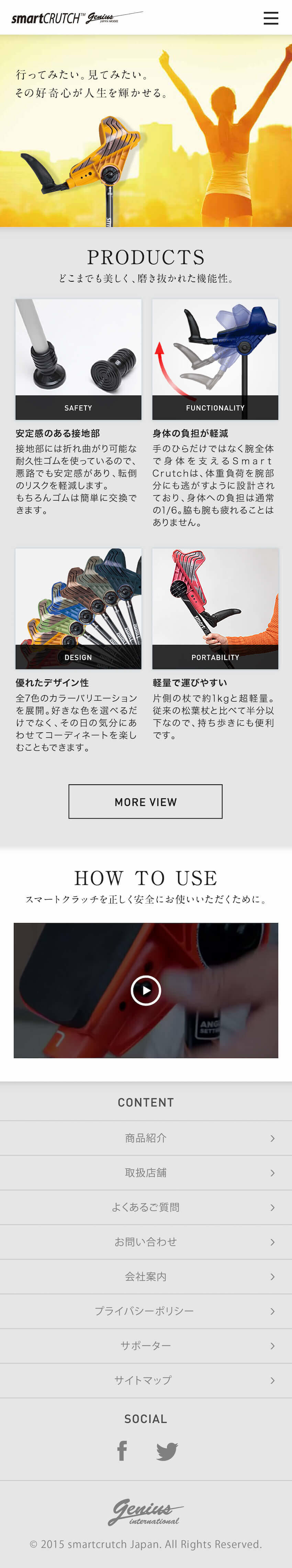292x1568 pixels.
Task: Open 商品紹介 in the content list
Action: (146, 1138)
